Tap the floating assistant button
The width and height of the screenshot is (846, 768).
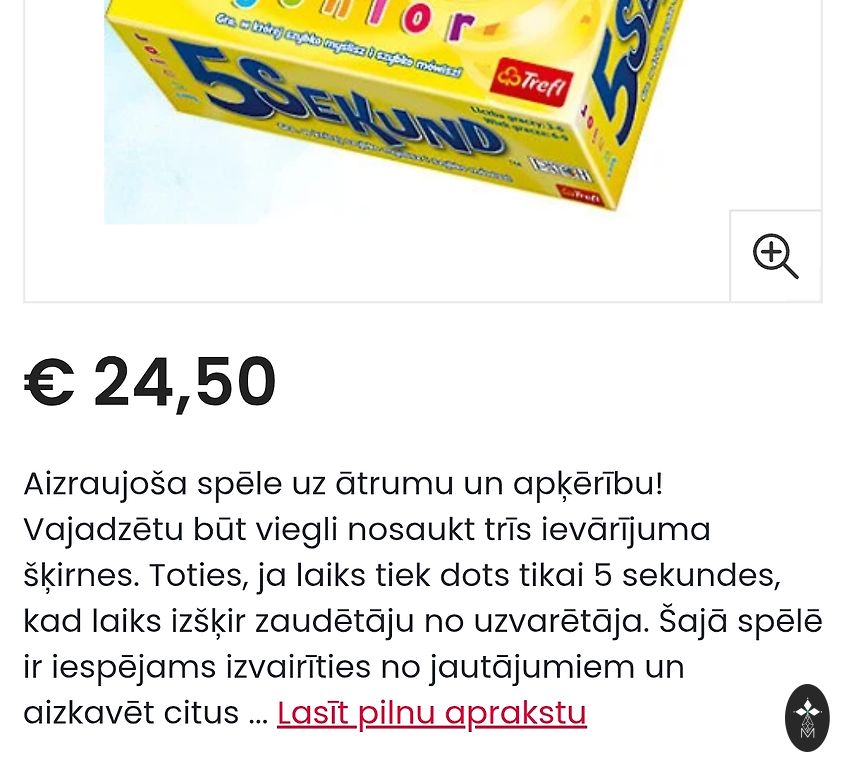pos(807,717)
